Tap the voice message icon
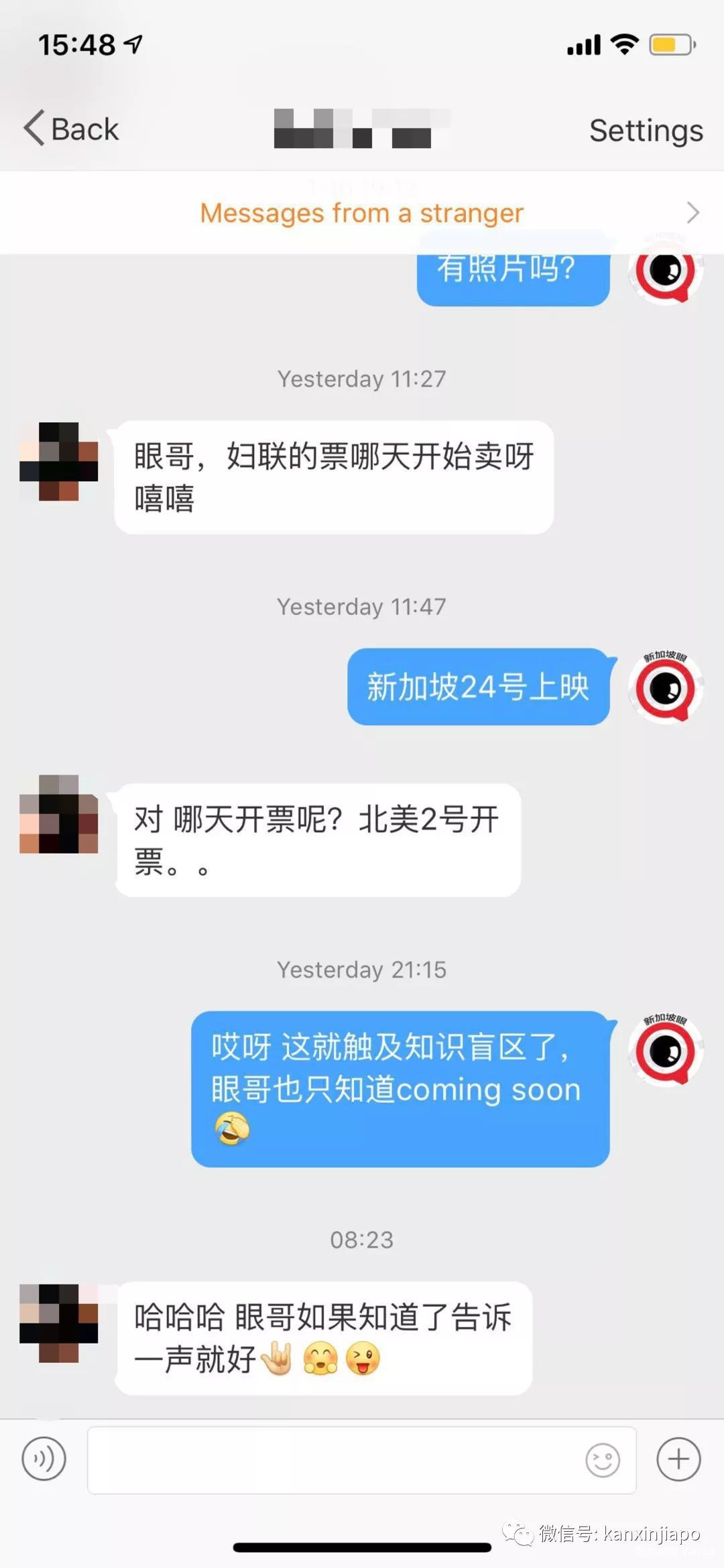Viewport: 724px width, 1568px height. (x=44, y=1459)
